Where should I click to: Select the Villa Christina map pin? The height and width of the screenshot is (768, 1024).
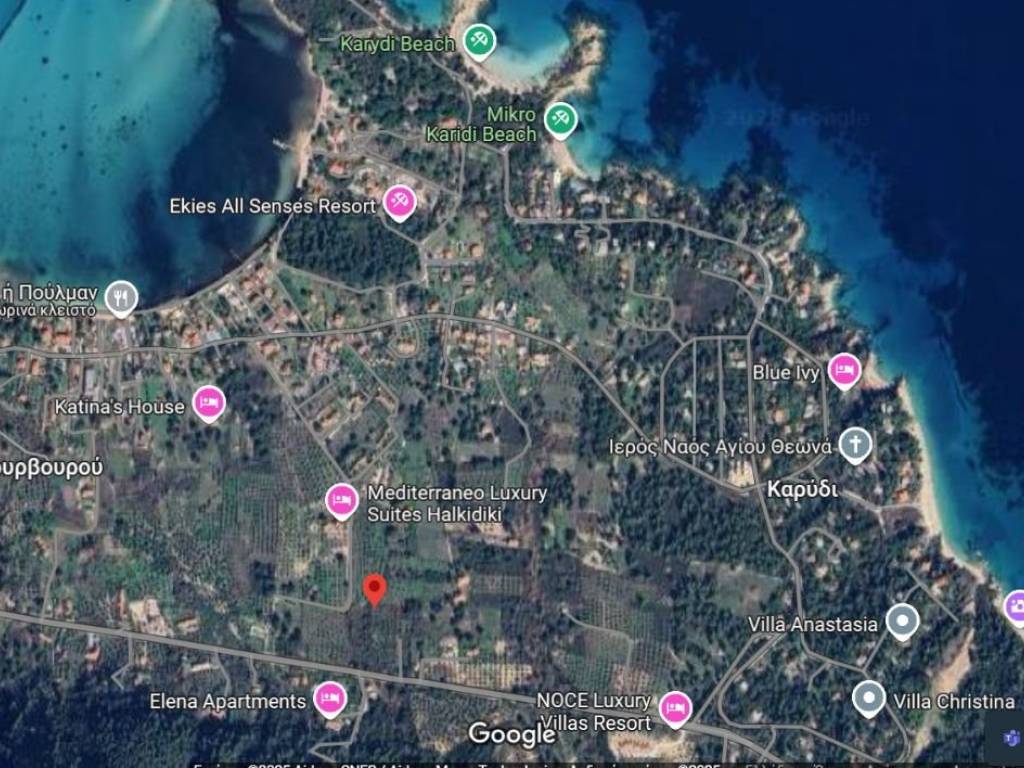(868, 698)
